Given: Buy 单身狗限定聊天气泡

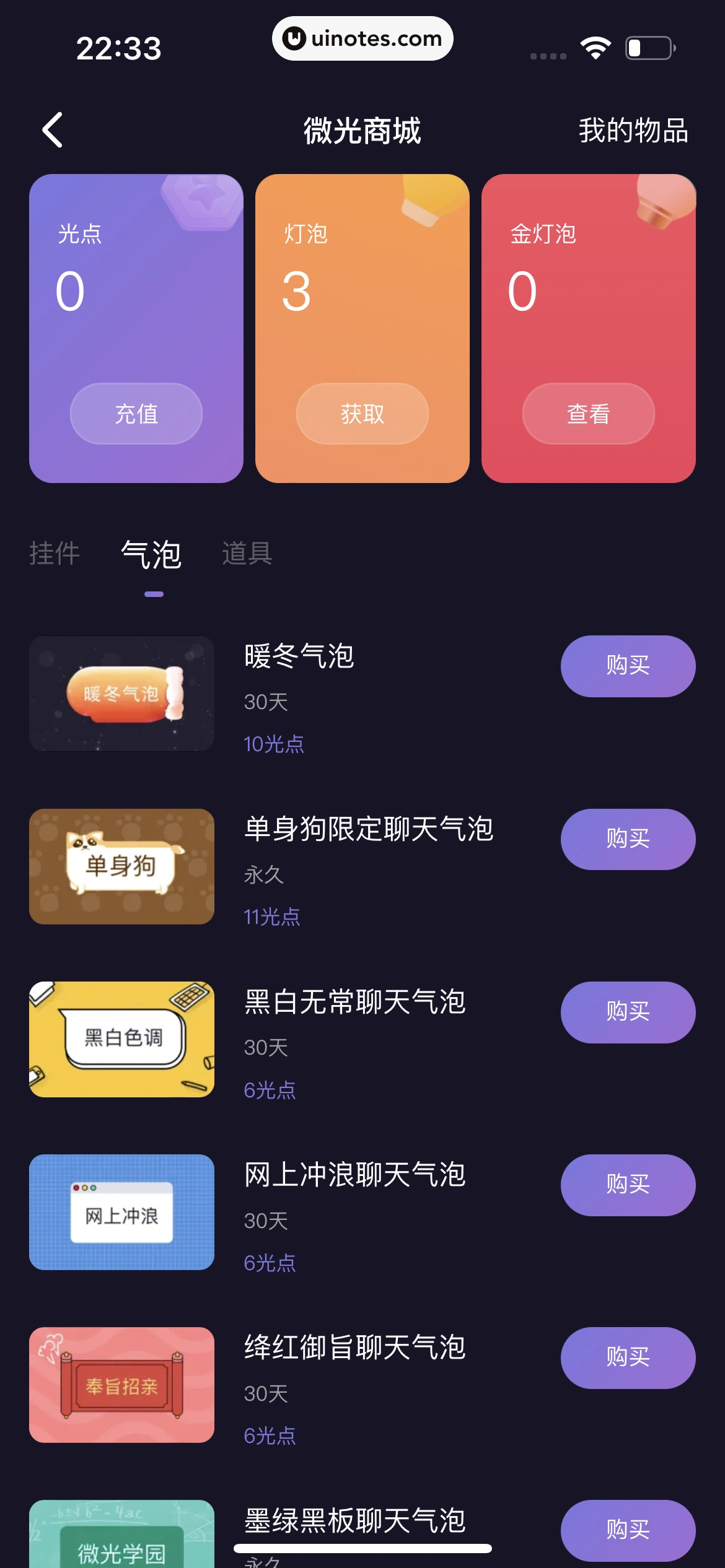Looking at the screenshot, I should click(x=628, y=839).
